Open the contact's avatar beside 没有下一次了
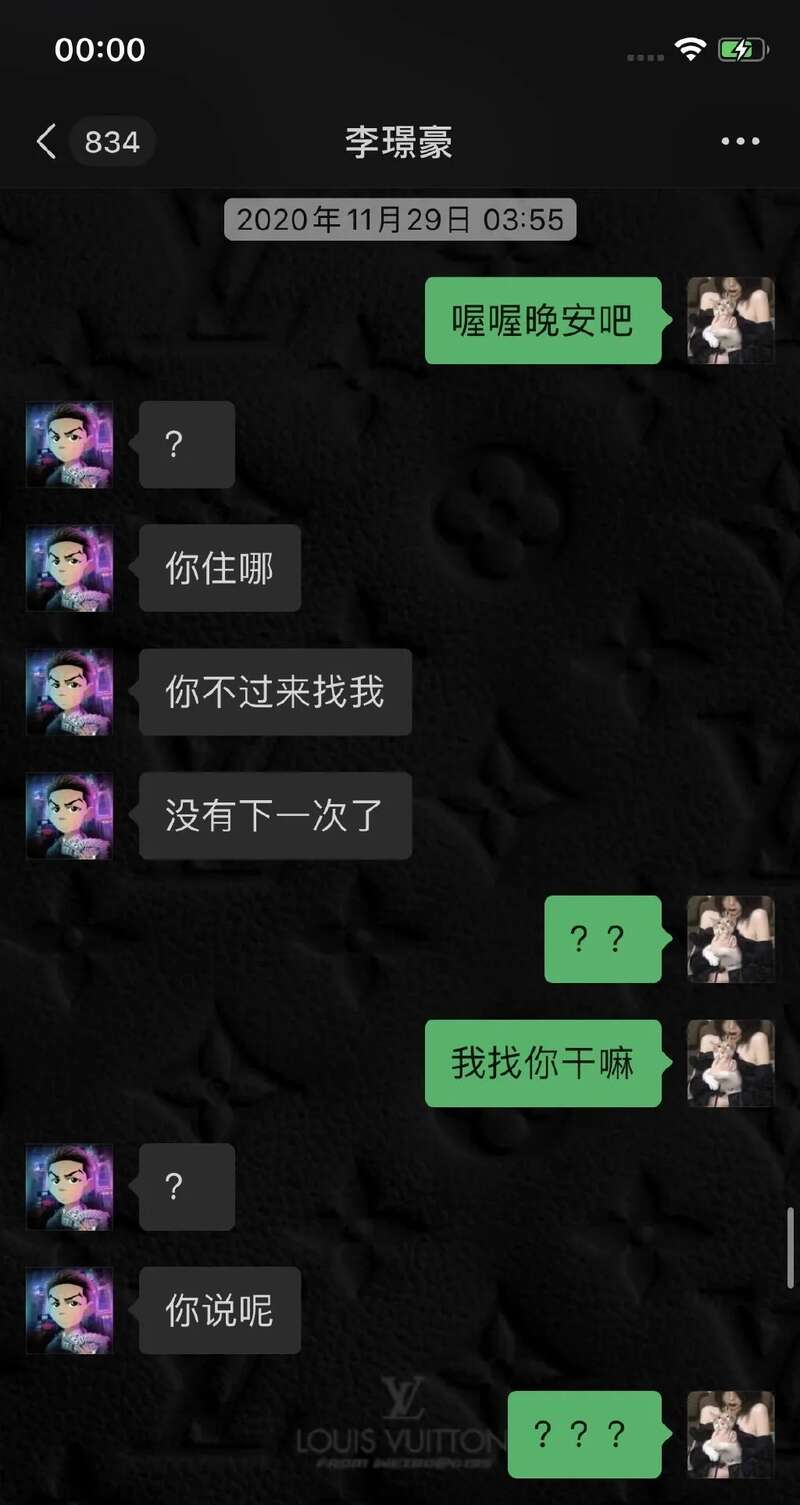Screen dimensions: 800x1505 click(69, 815)
